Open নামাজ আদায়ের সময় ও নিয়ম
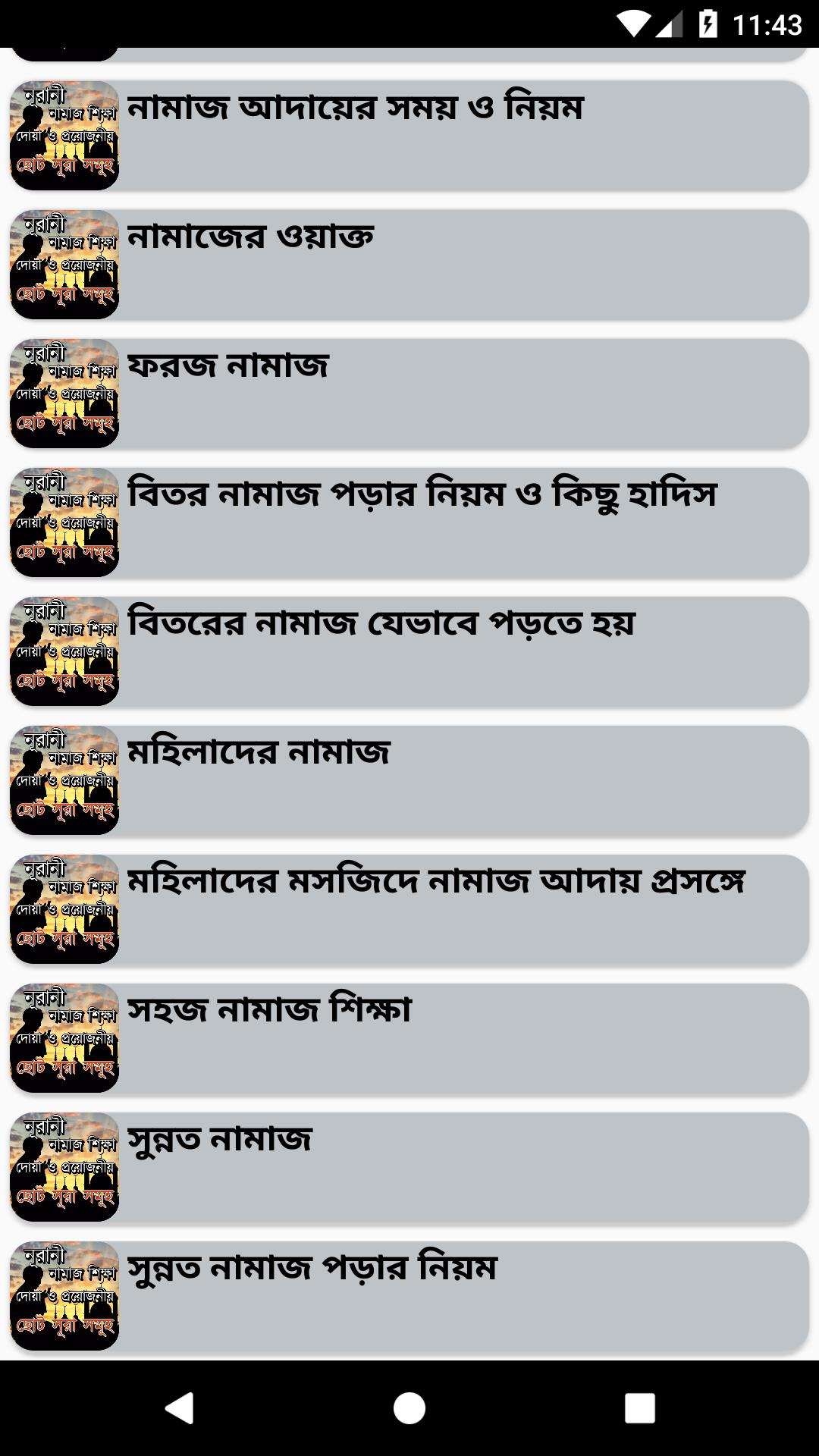Screen dimensions: 819x1456 pyautogui.click(x=409, y=136)
